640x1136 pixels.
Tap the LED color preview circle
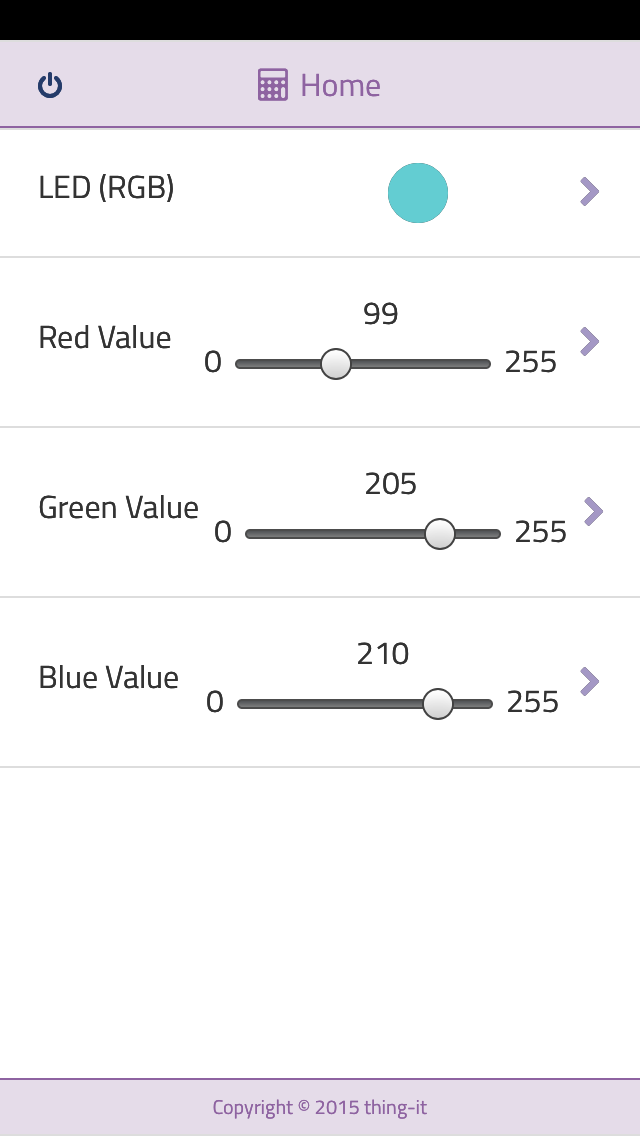[418, 193]
